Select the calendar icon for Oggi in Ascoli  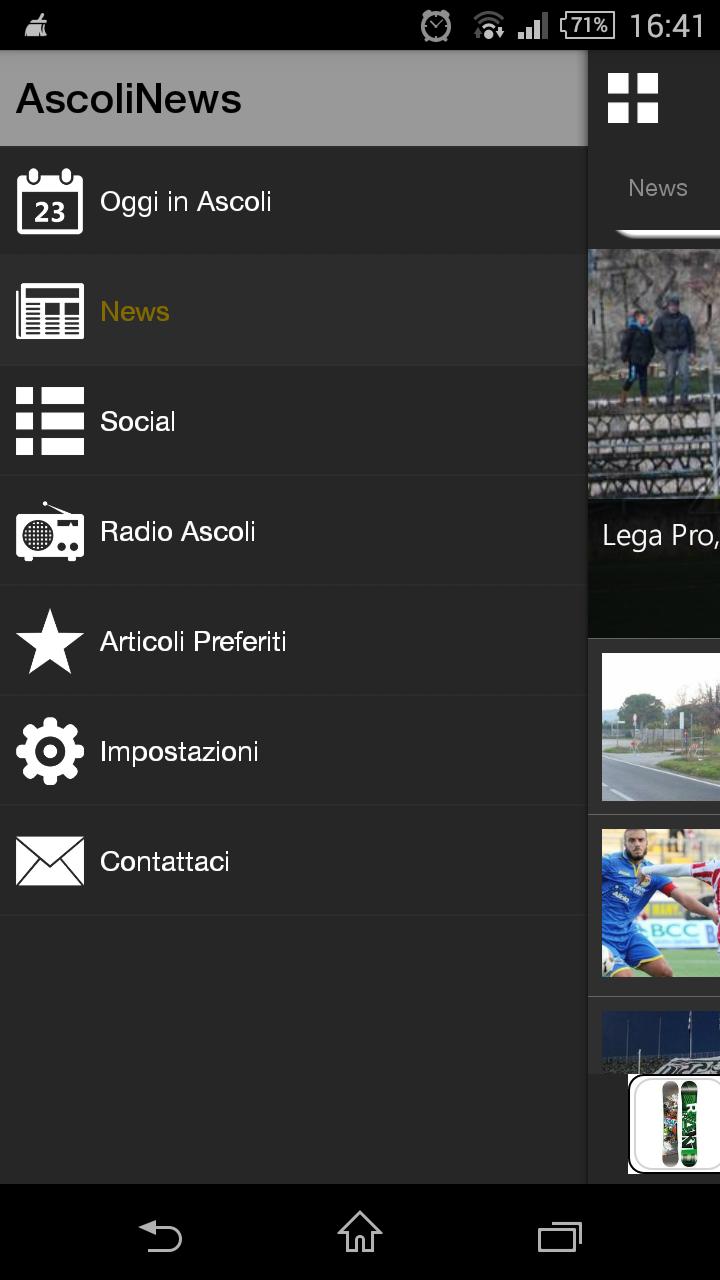(x=49, y=200)
